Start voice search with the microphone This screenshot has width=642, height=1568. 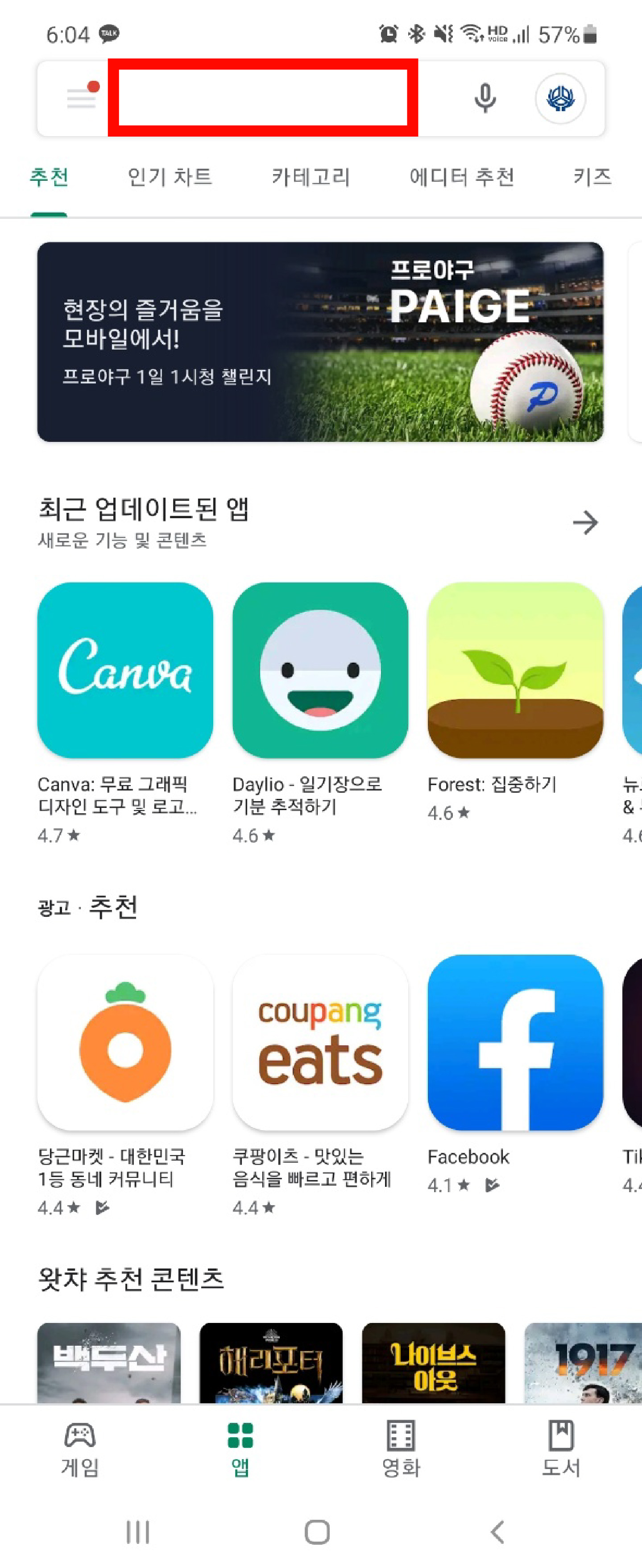point(485,98)
